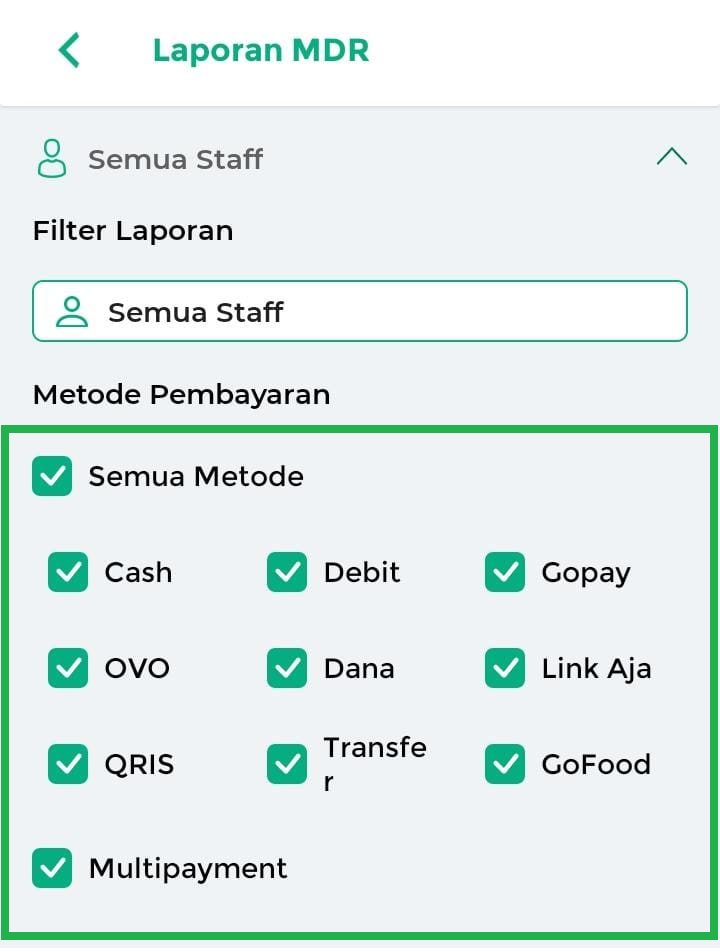The image size is (720, 952).
Task: Collapse the Semua Staff filter panel
Action: click(671, 157)
